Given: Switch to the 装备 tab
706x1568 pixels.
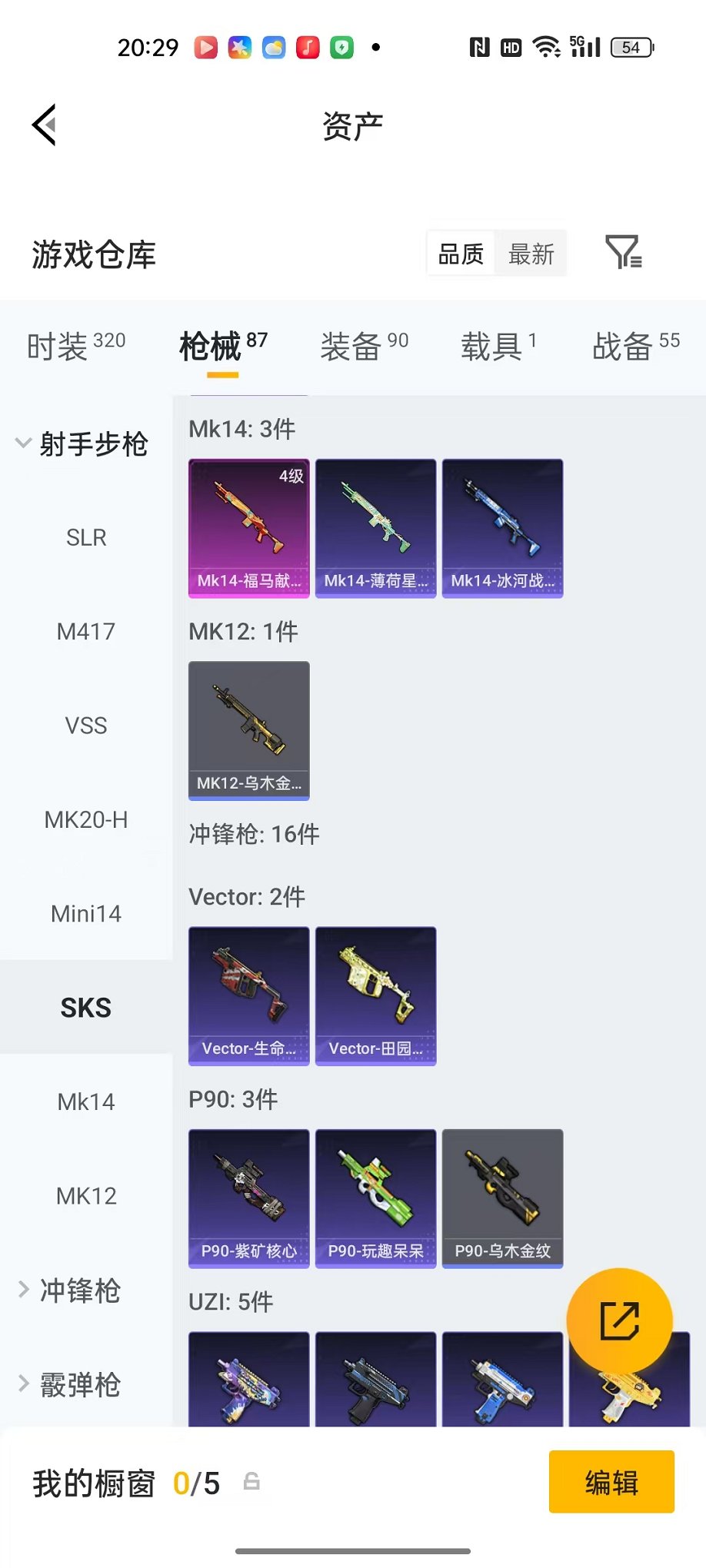Looking at the screenshot, I should [x=365, y=346].
